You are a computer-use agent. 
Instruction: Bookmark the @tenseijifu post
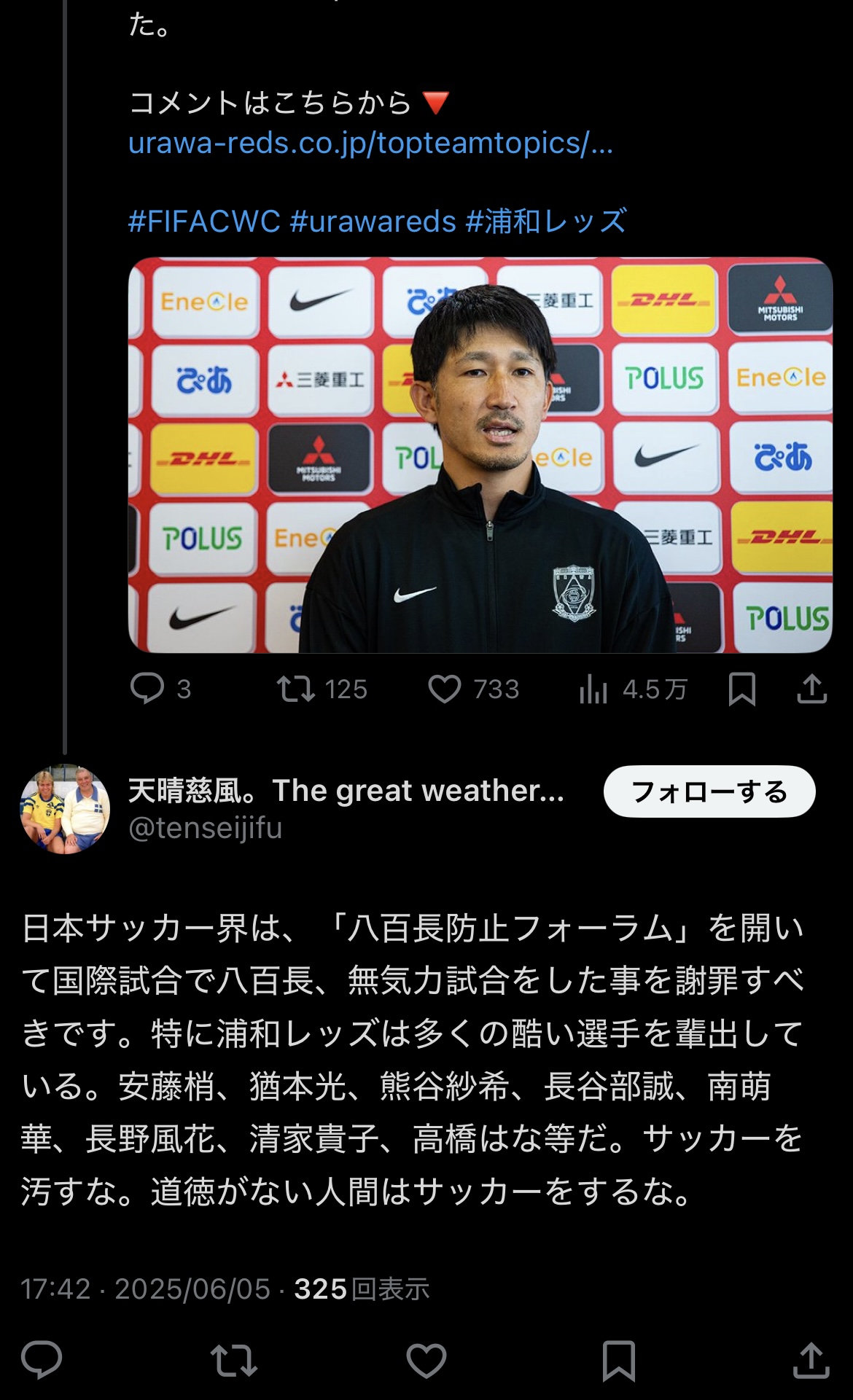click(x=619, y=1360)
